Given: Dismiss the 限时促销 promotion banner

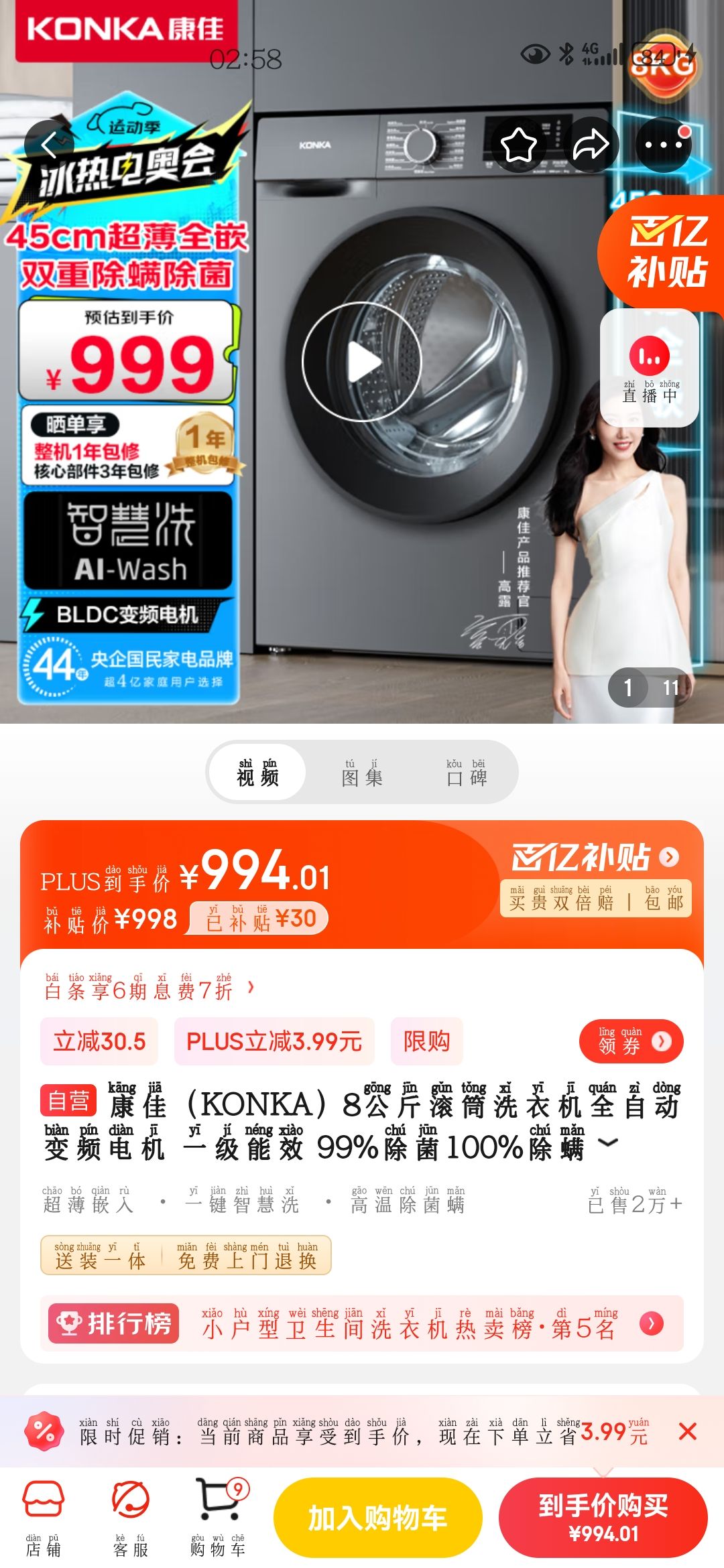Looking at the screenshot, I should (687, 1432).
